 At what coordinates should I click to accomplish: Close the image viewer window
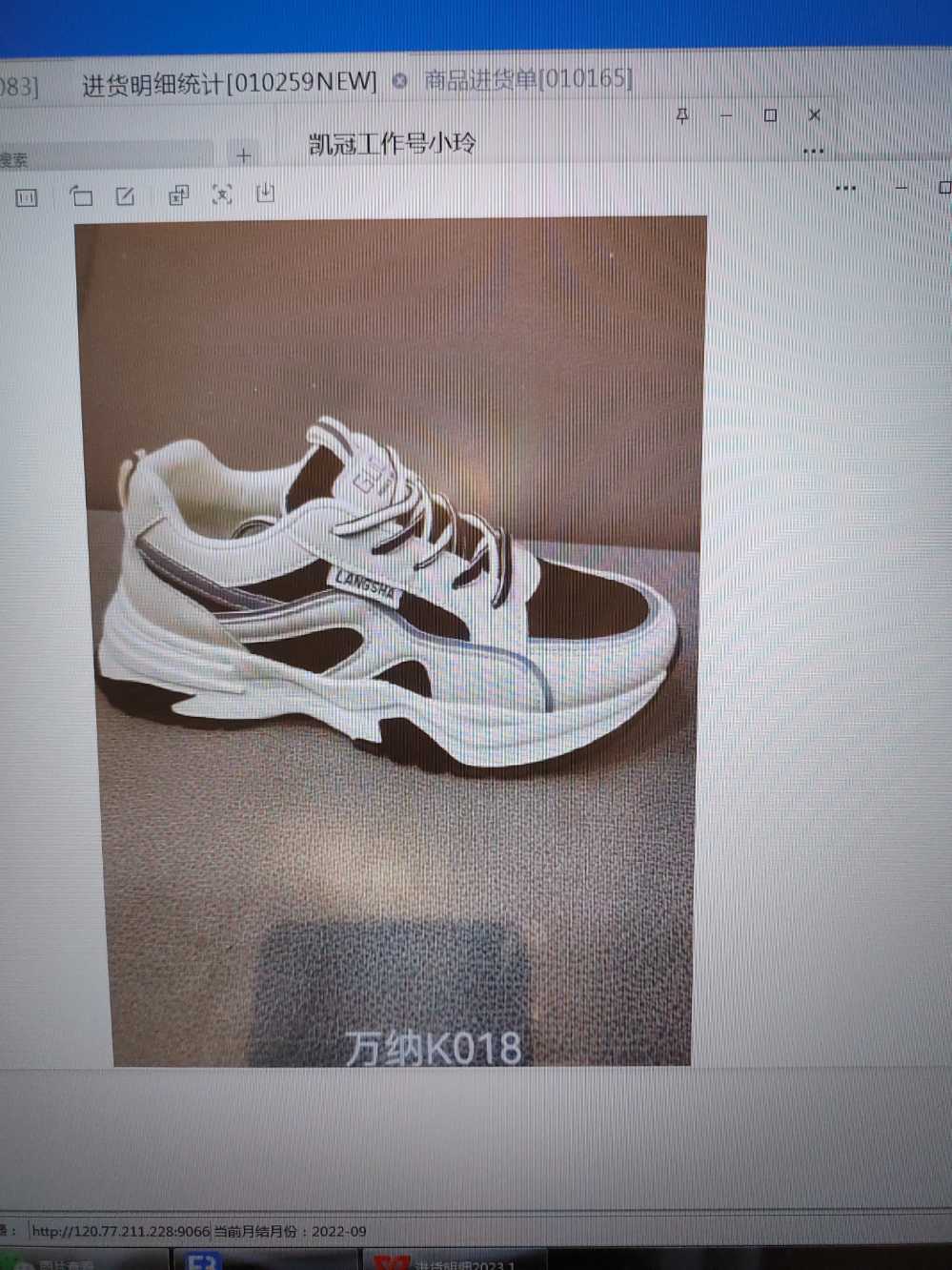[814, 114]
